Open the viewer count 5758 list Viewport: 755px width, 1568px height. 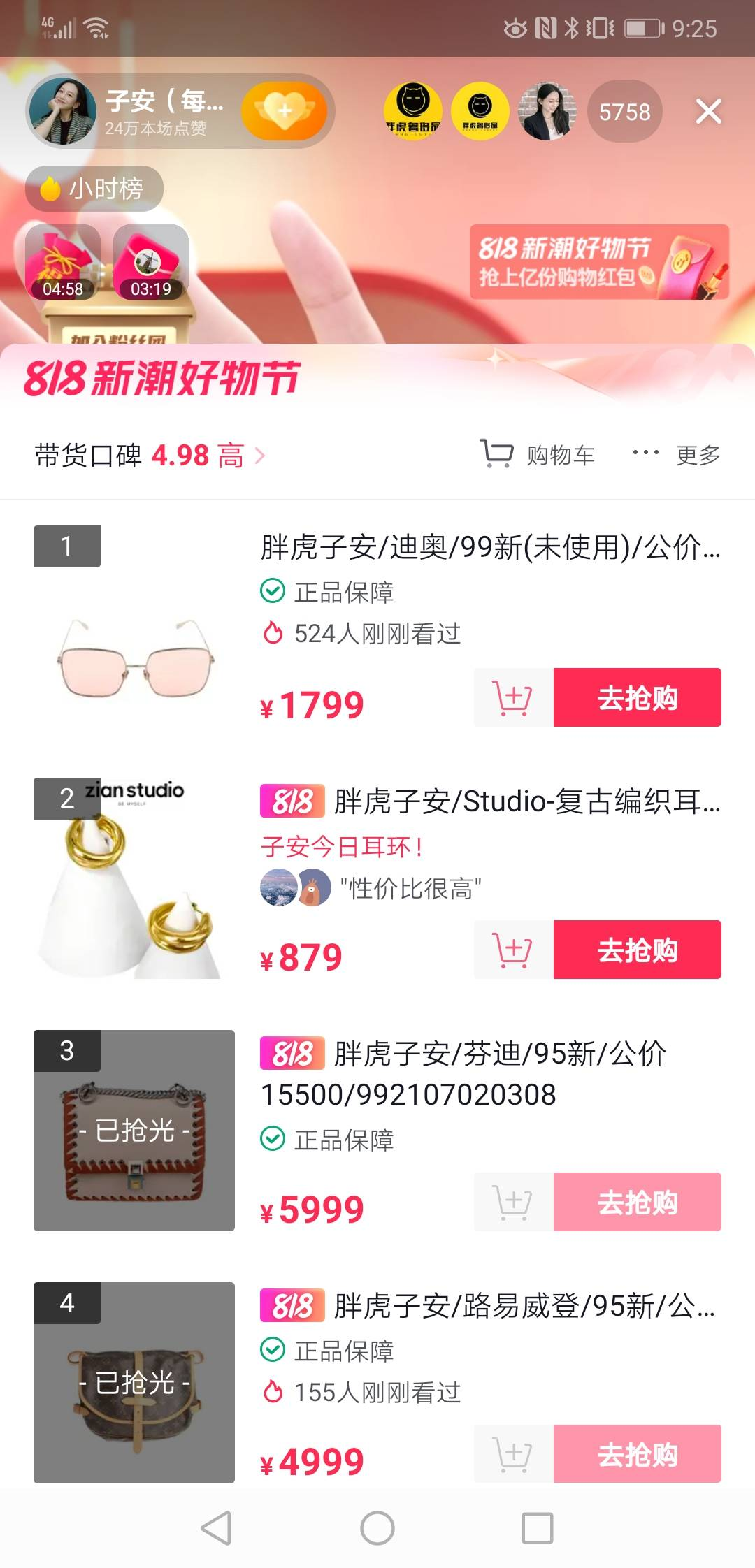tap(624, 111)
